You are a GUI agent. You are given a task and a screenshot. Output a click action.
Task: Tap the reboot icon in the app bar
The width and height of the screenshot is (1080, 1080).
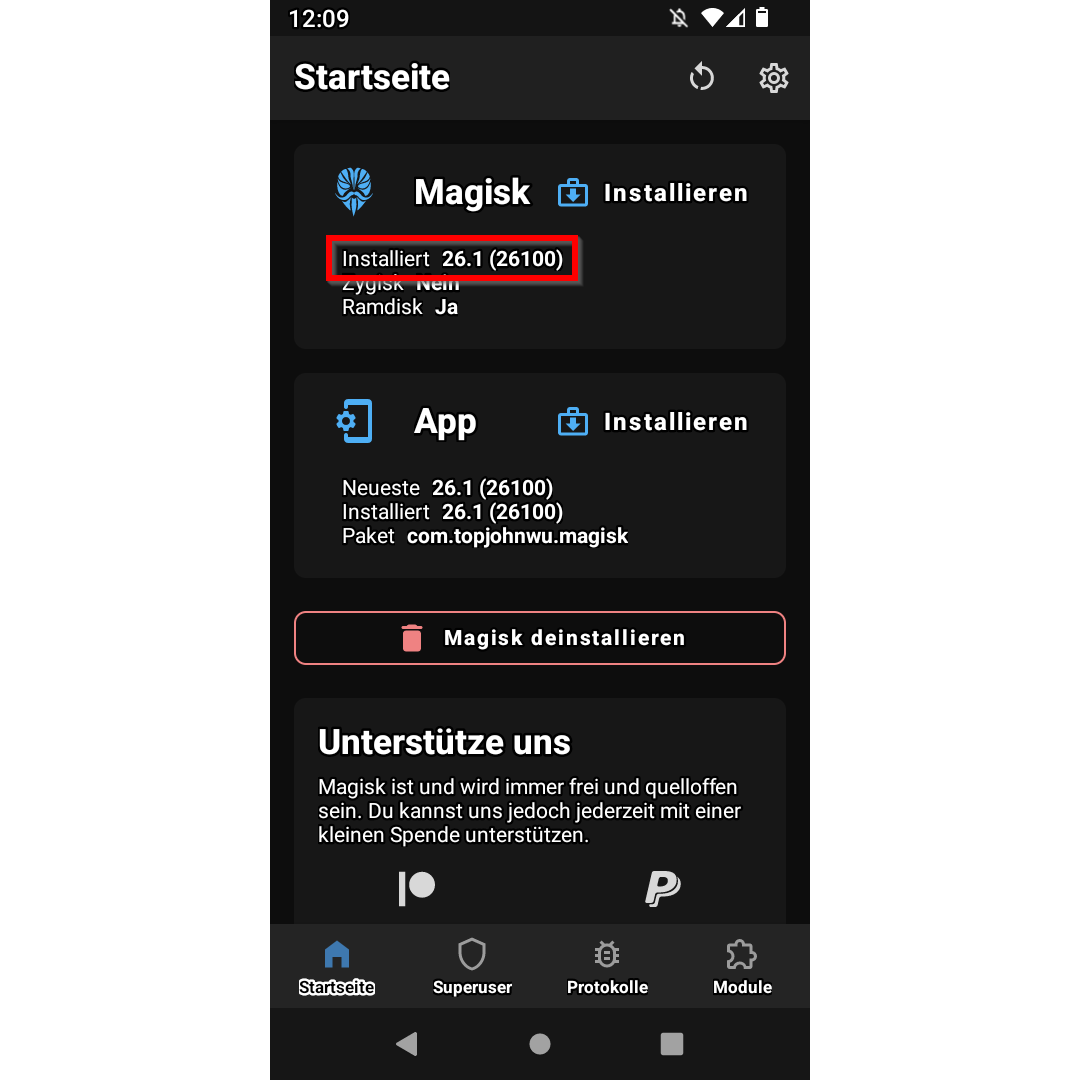(x=702, y=77)
